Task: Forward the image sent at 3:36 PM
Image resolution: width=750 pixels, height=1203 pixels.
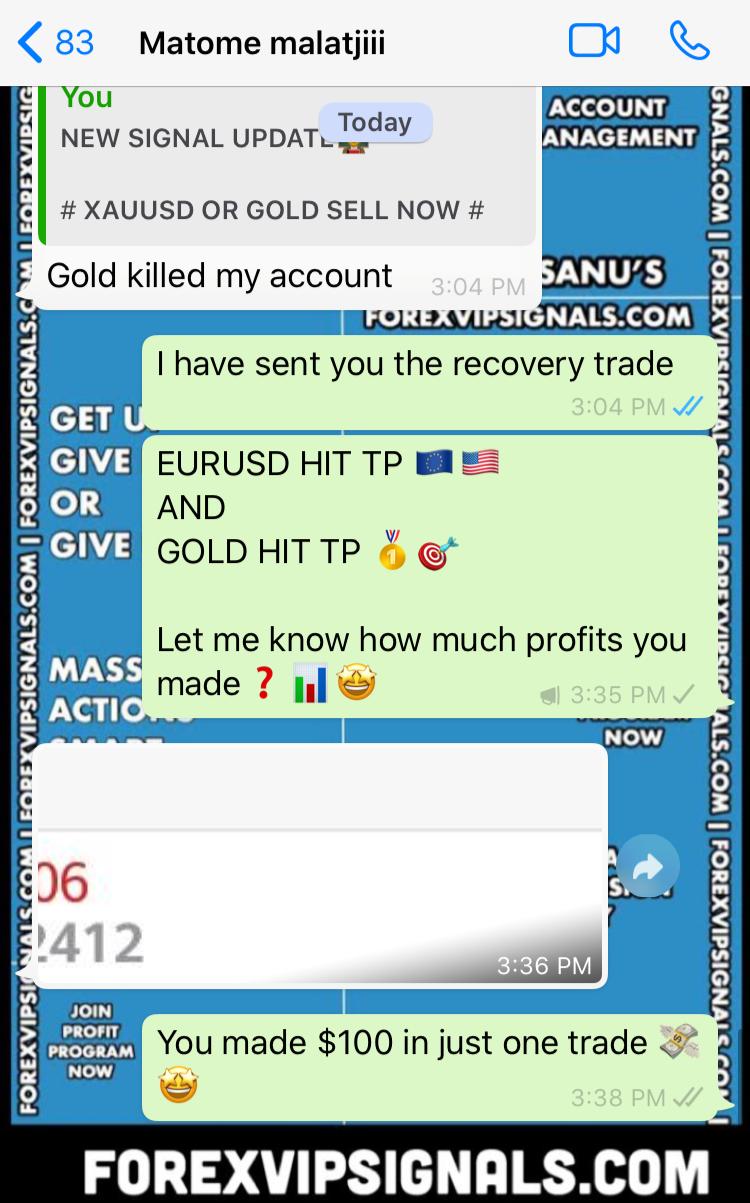Action: point(647,867)
